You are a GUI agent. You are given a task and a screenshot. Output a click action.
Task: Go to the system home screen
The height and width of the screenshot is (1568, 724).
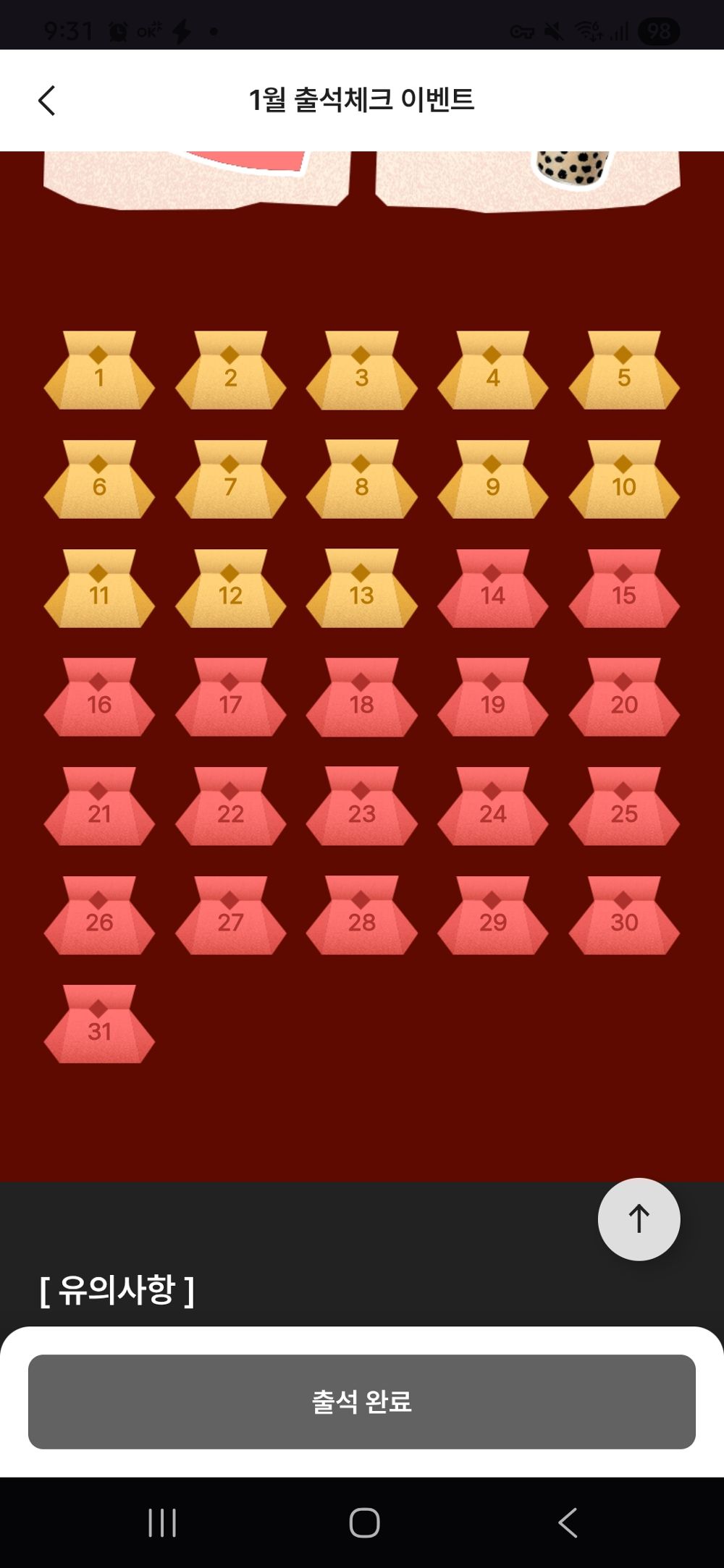364,1522
